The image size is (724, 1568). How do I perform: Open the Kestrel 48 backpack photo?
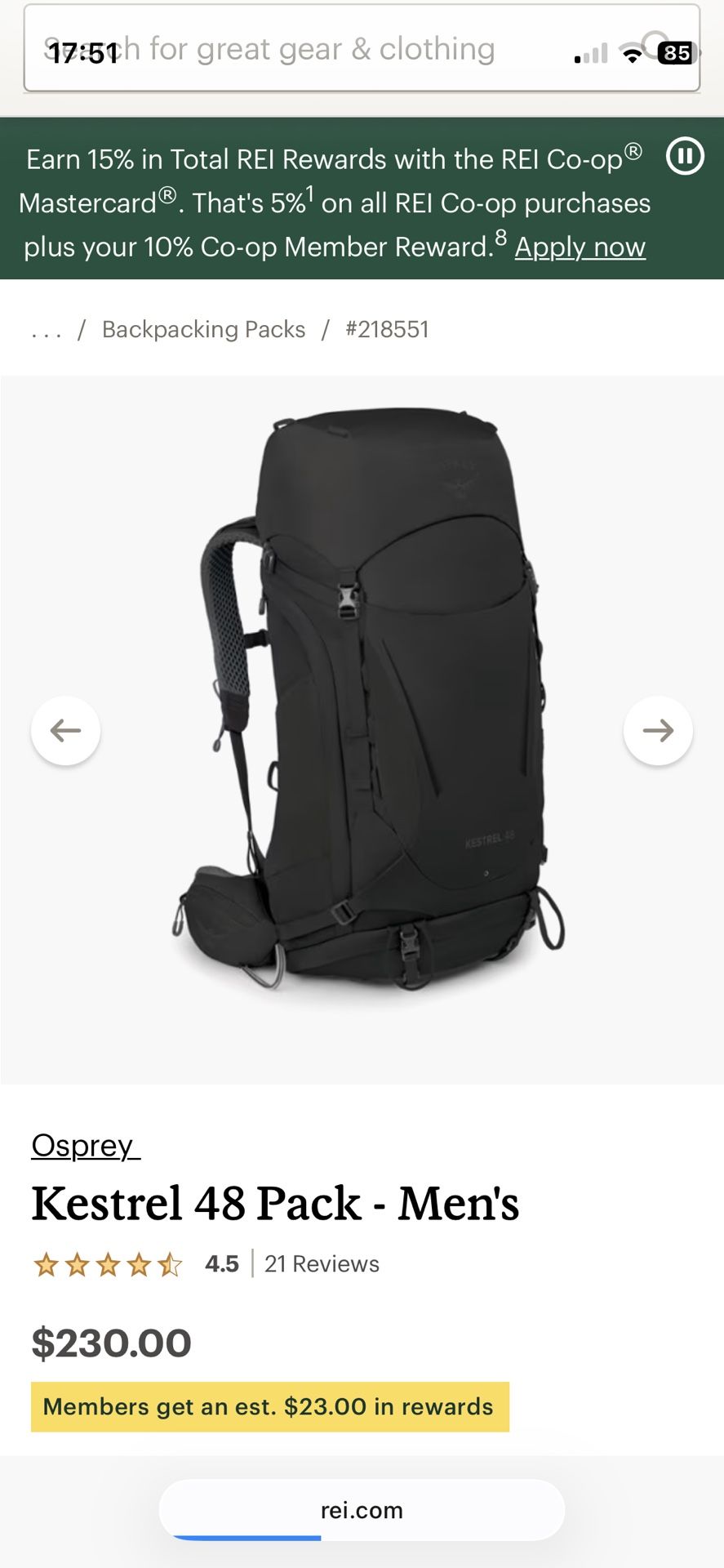coord(367,702)
